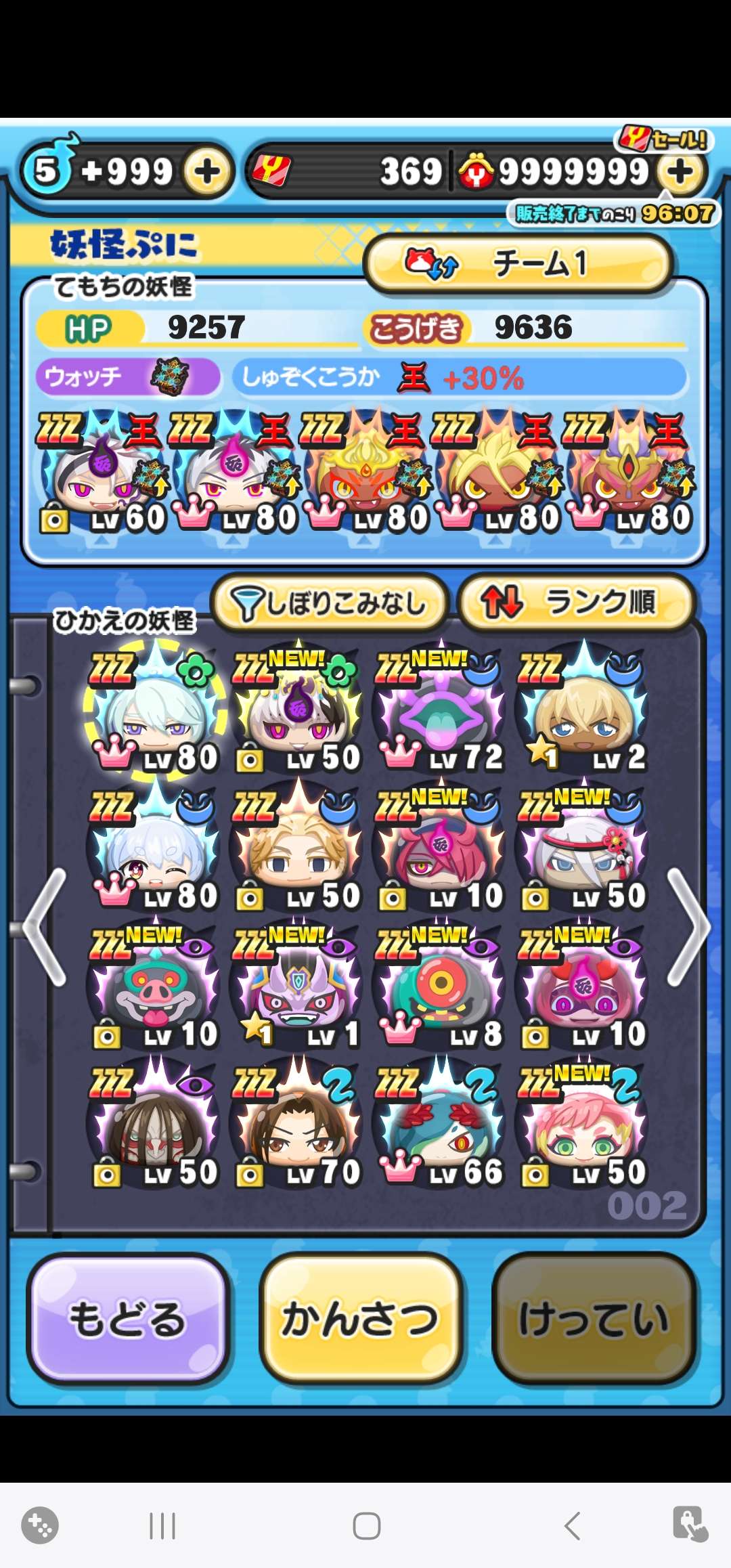Viewport: 731px width, 1568px height.
Task: Open the セール! sale banner
Action: 664,139
